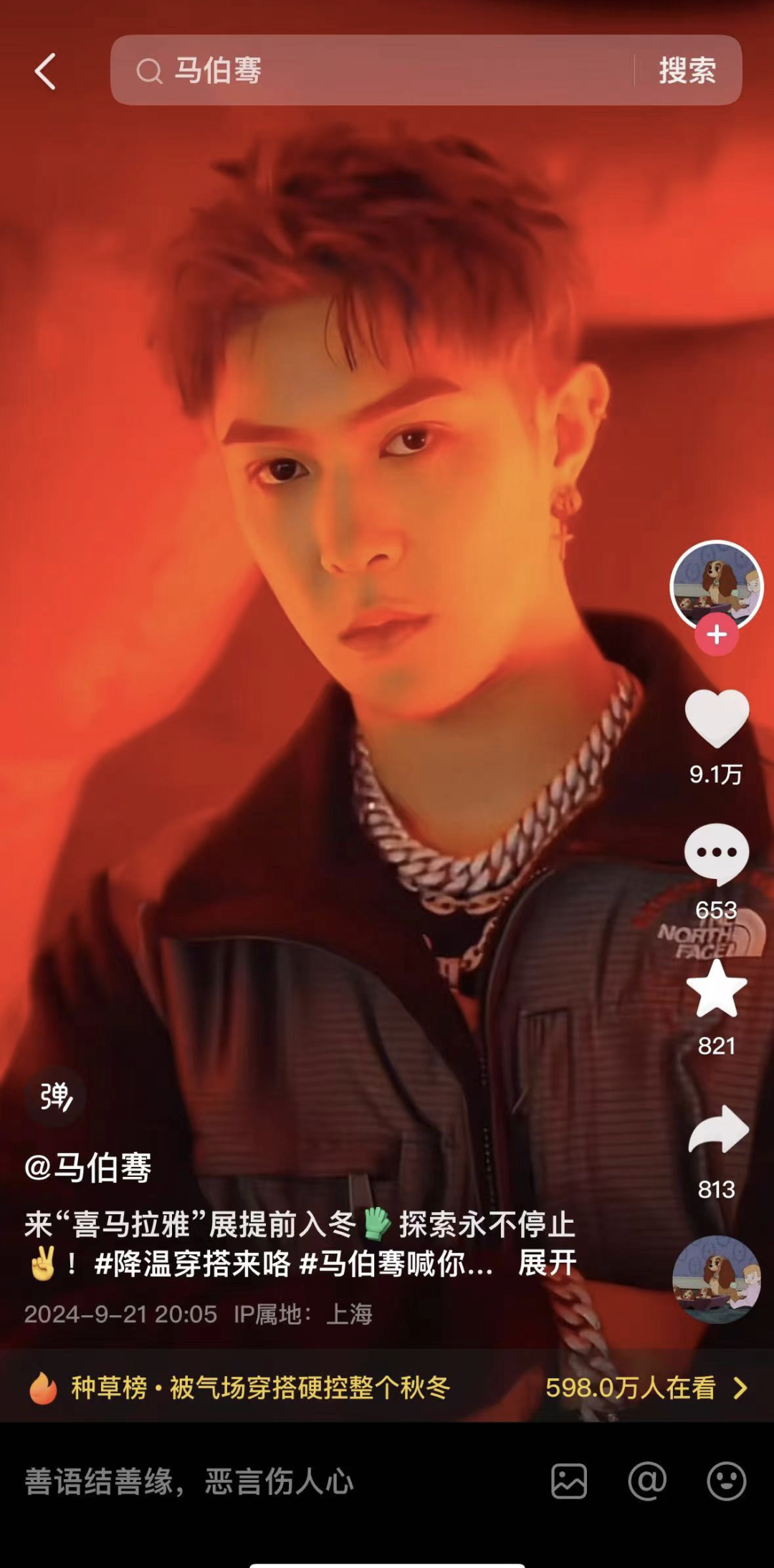The height and width of the screenshot is (1568, 774).
Task: Open the spinning music disc
Action: click(716, 1279)
